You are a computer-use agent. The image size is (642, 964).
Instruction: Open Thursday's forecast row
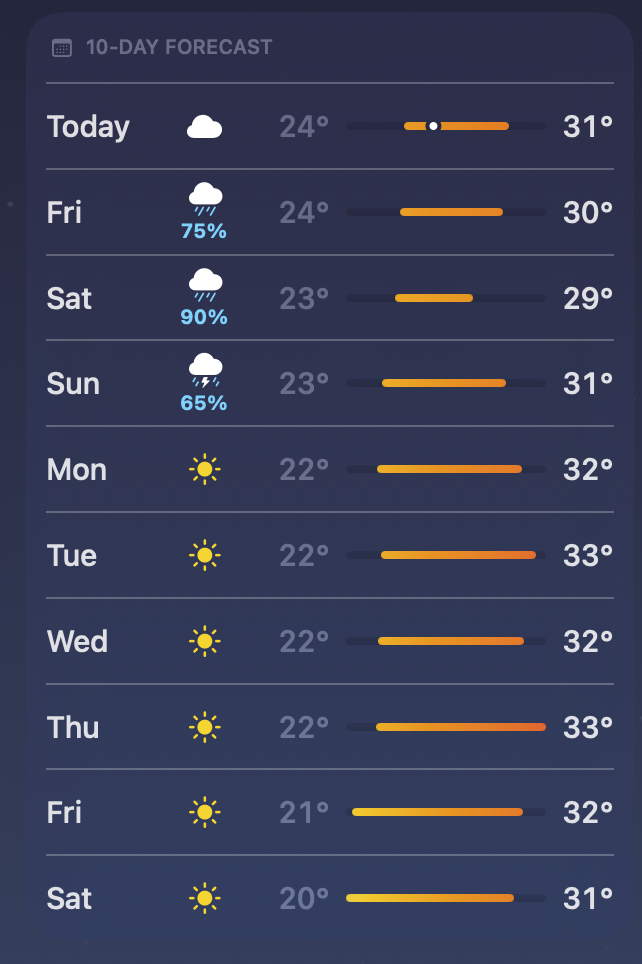tap(329, 727)
